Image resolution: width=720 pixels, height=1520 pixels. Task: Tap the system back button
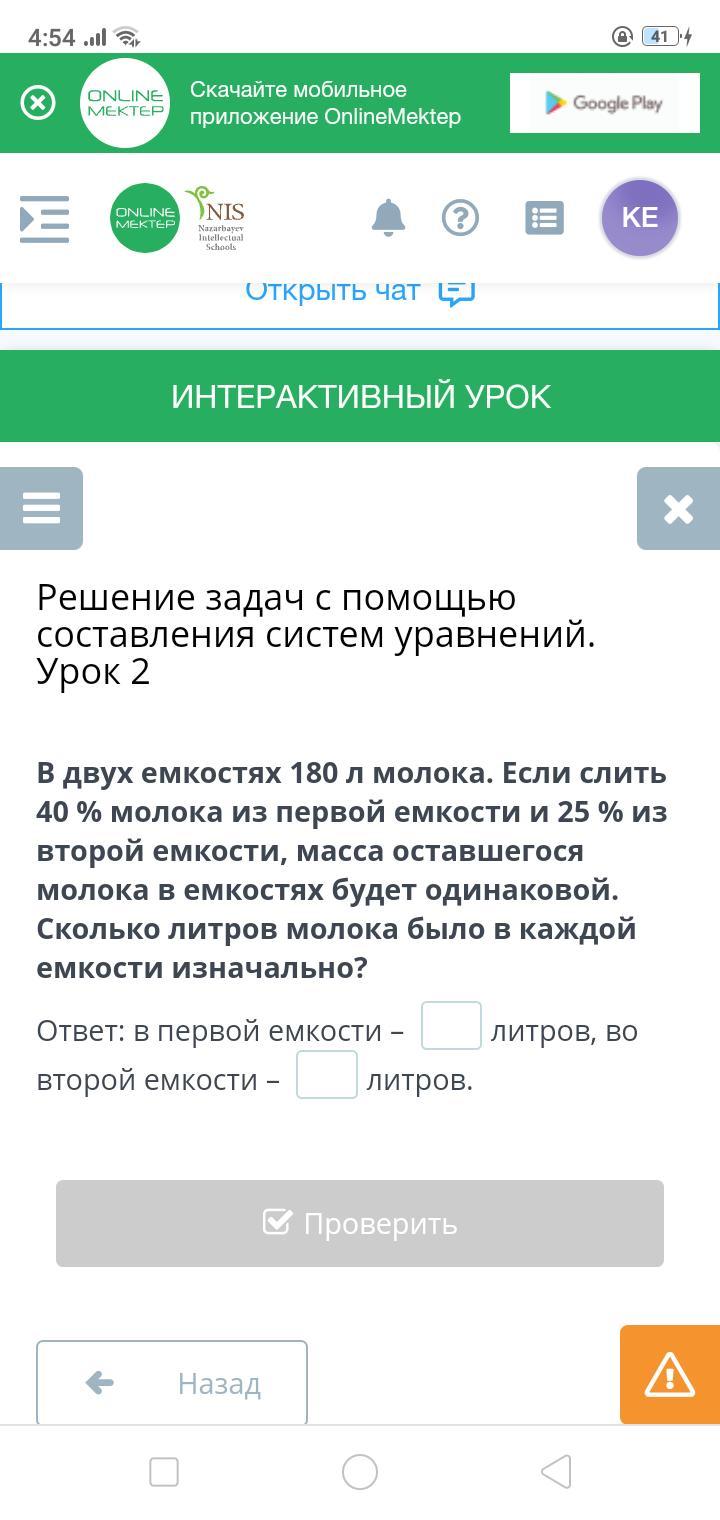coord(556,1472)
